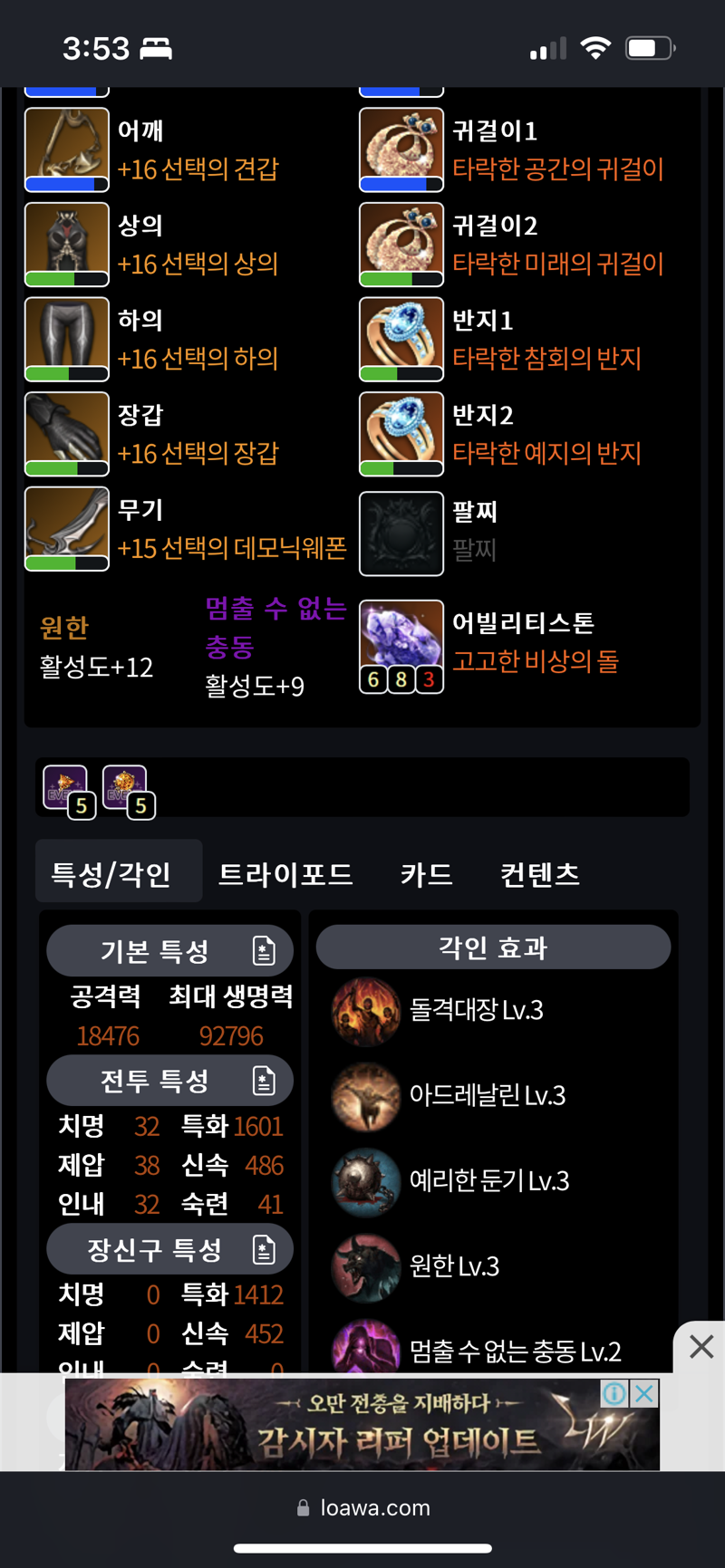Tap the info icon next to 기본 특성
The height and width of the screenshot is (1568, 725).
click(264, 950)
